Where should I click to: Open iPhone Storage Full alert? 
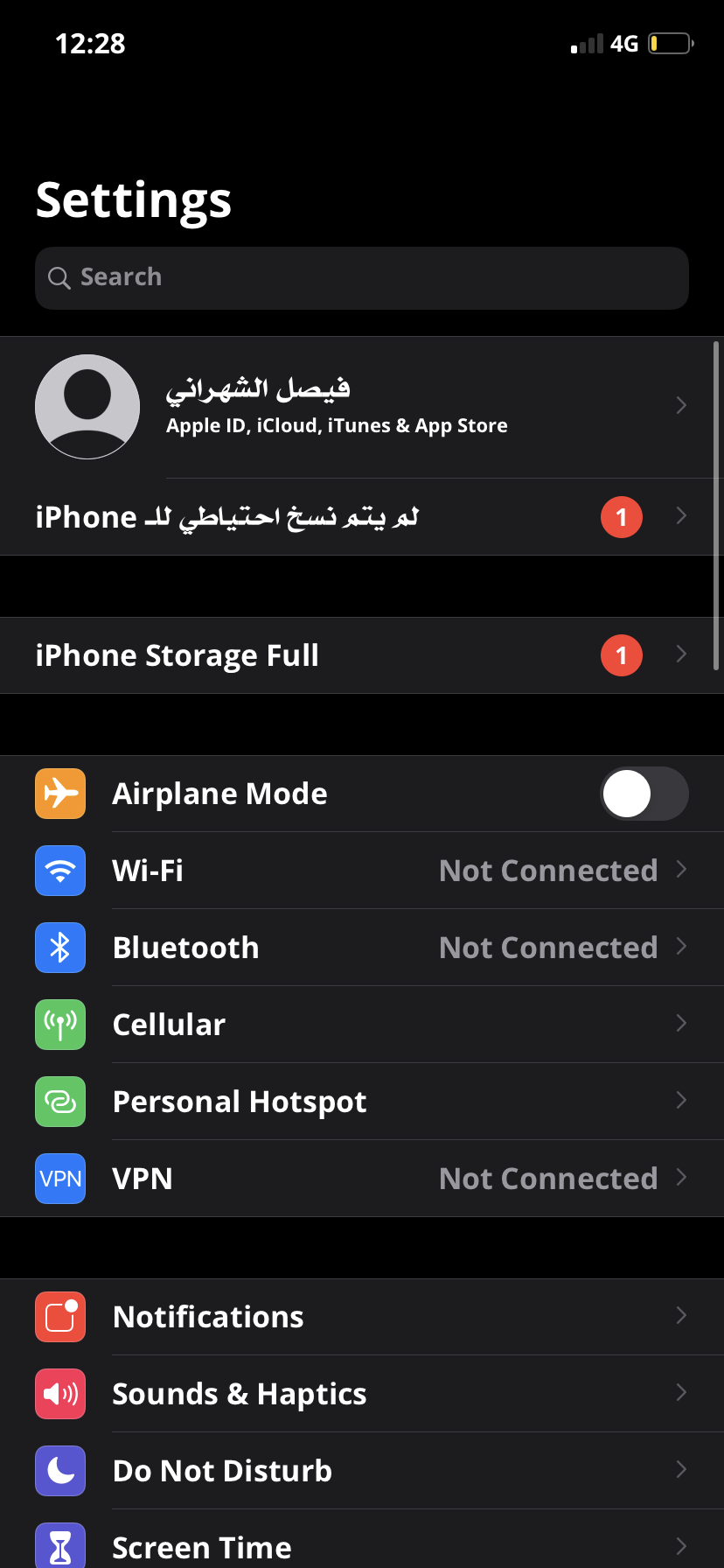(x=362, y=655)
